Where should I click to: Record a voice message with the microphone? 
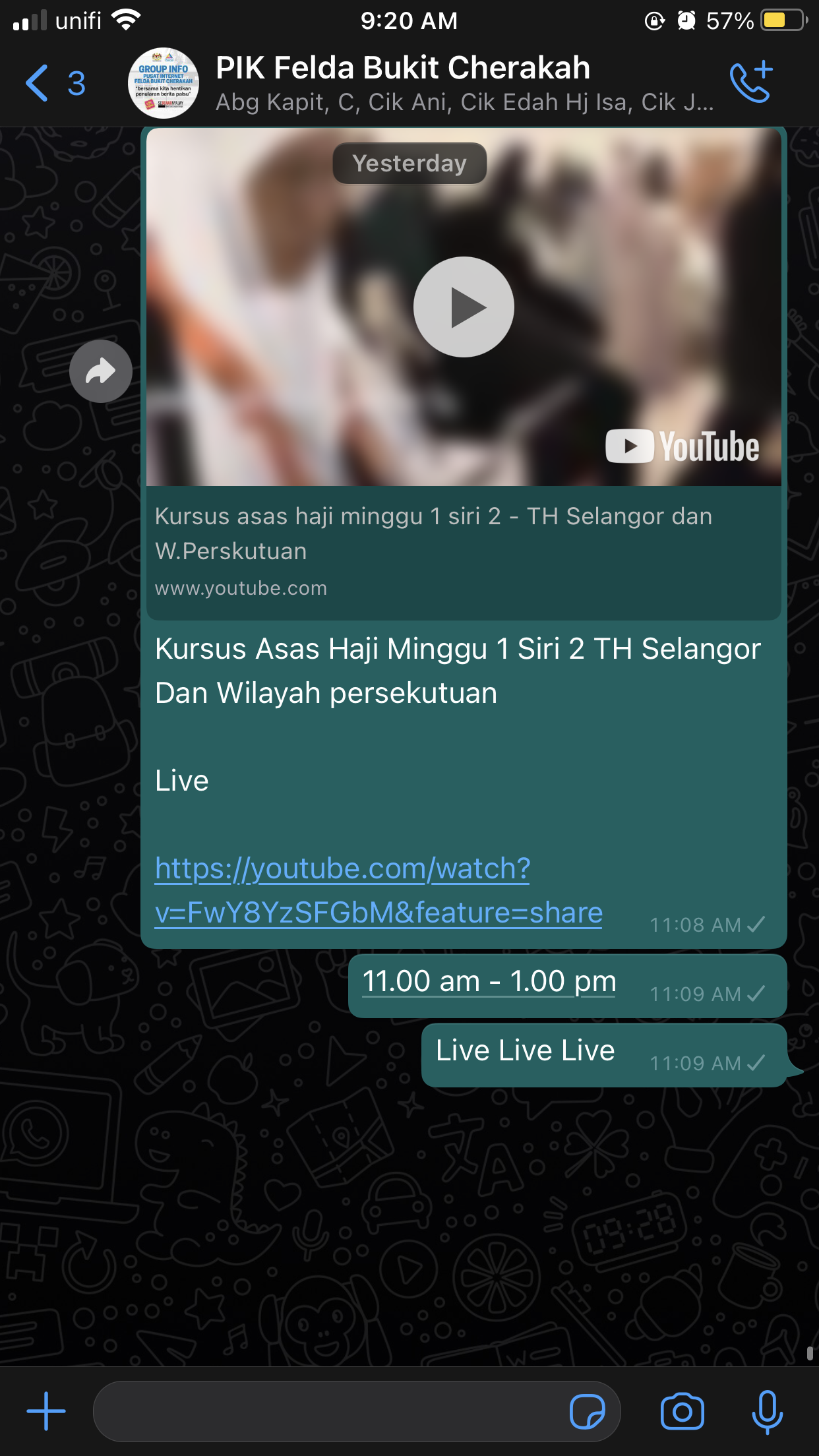click(x=767, y=1411)
